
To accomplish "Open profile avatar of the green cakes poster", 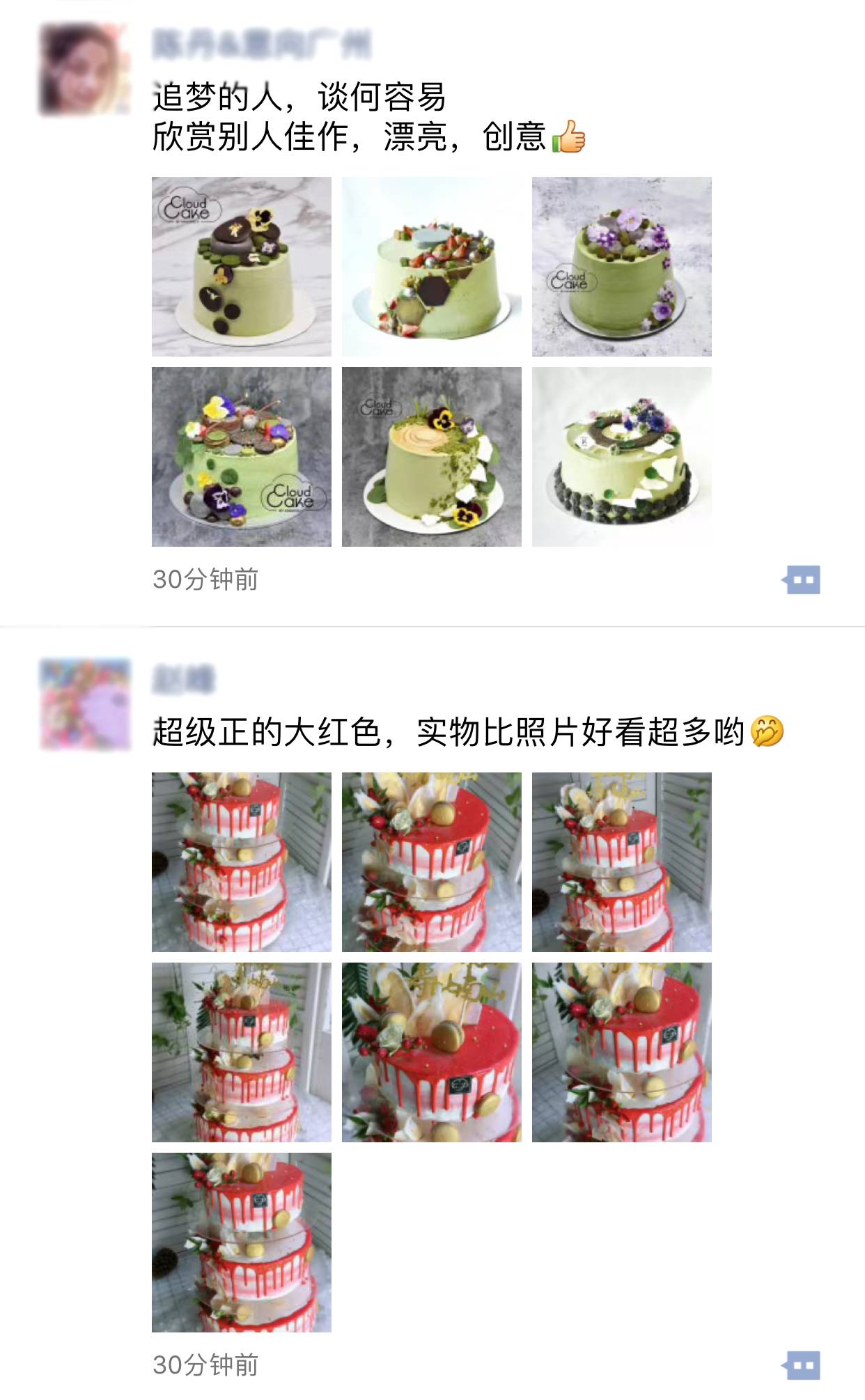I will pyautogui.click(x=84, y=69).
